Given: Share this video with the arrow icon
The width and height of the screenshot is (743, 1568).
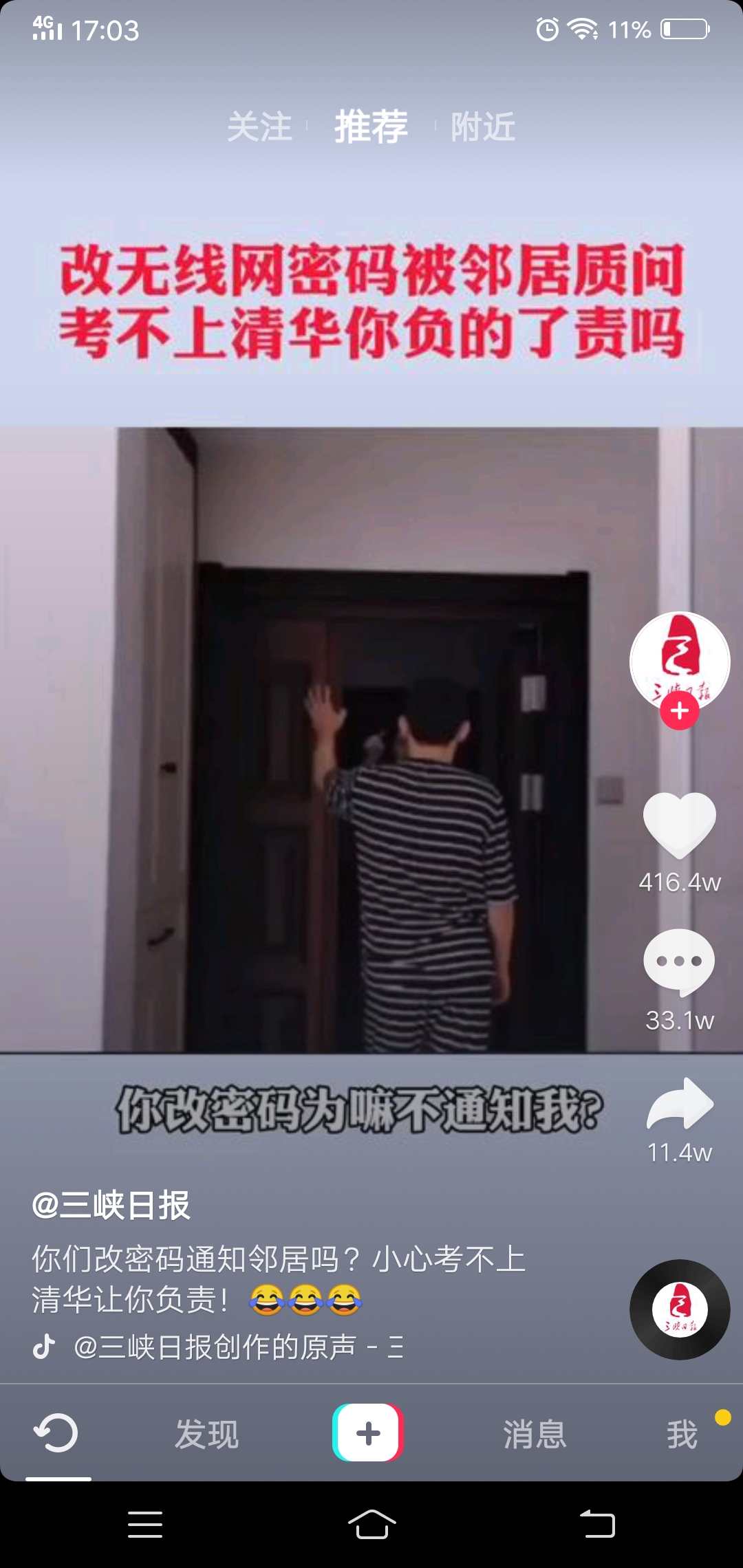Looking at the screenshot, I should [x=680, y=1104].
